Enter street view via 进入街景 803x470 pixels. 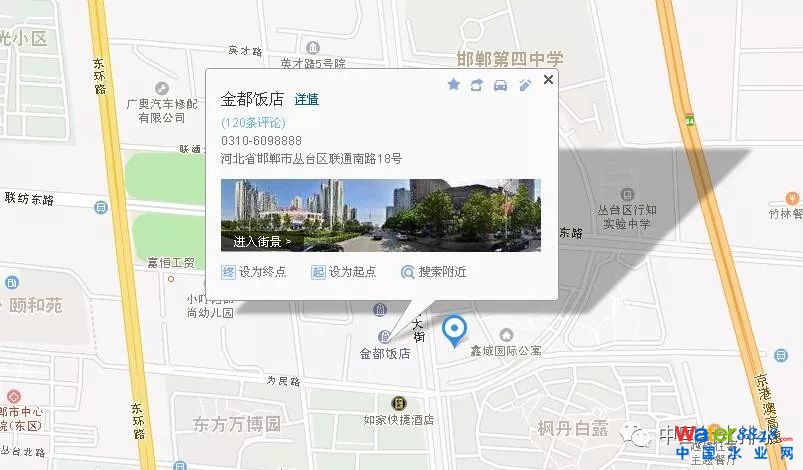tap(262, 241)
